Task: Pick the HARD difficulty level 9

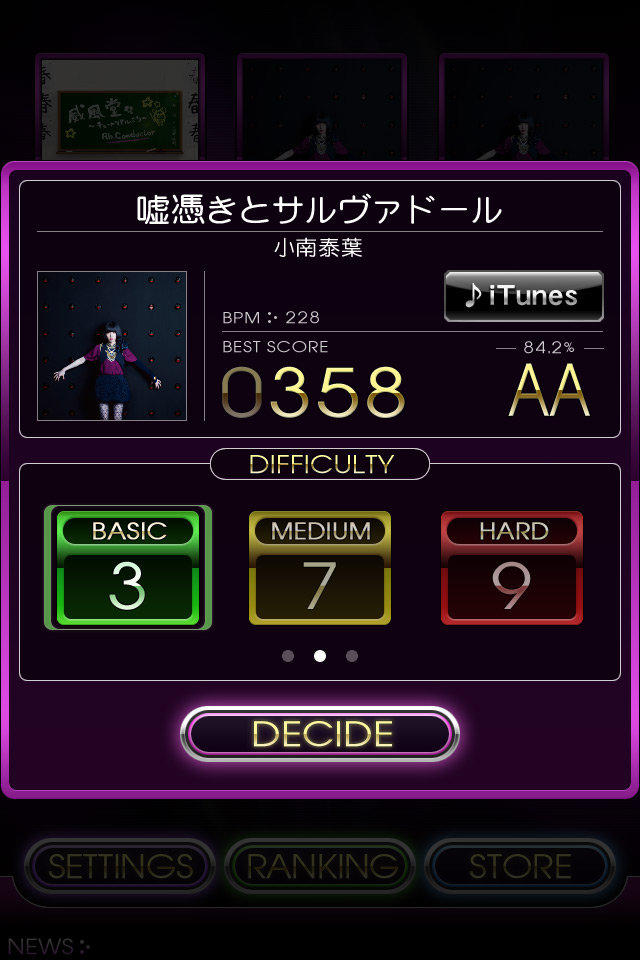Action: point(512,568)
